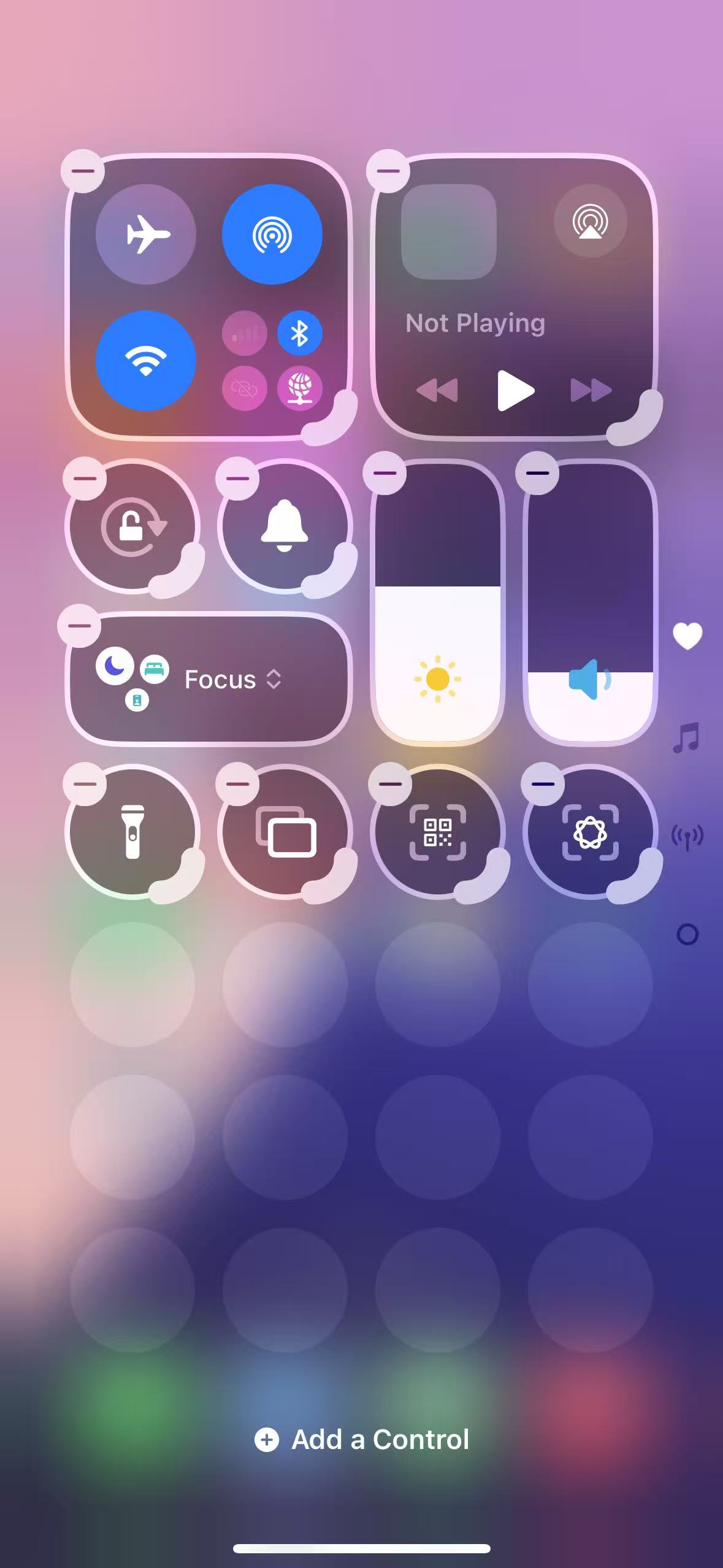
Task: Remove the flashlight control
Action: tap(85, 784)
